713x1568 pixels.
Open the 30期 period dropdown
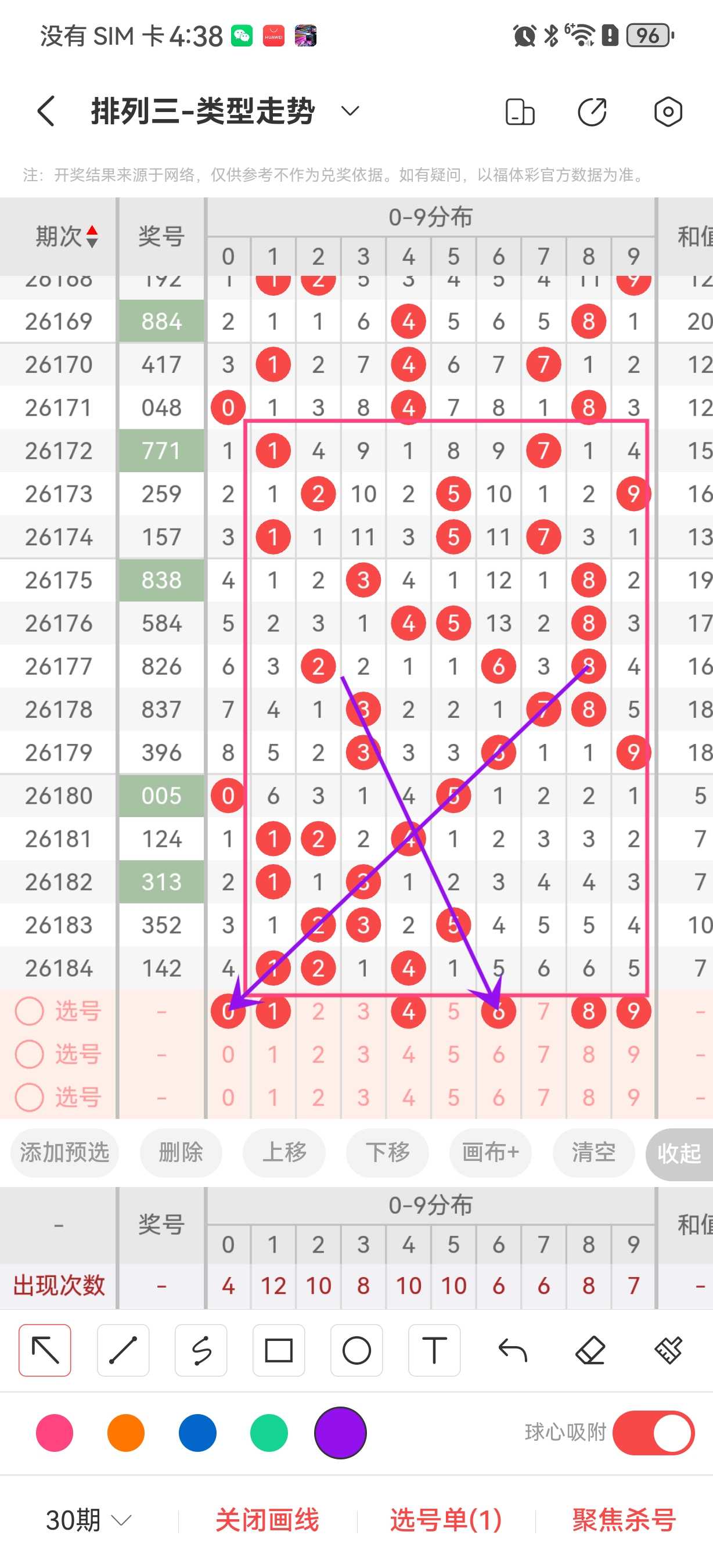click(88, 1520)
